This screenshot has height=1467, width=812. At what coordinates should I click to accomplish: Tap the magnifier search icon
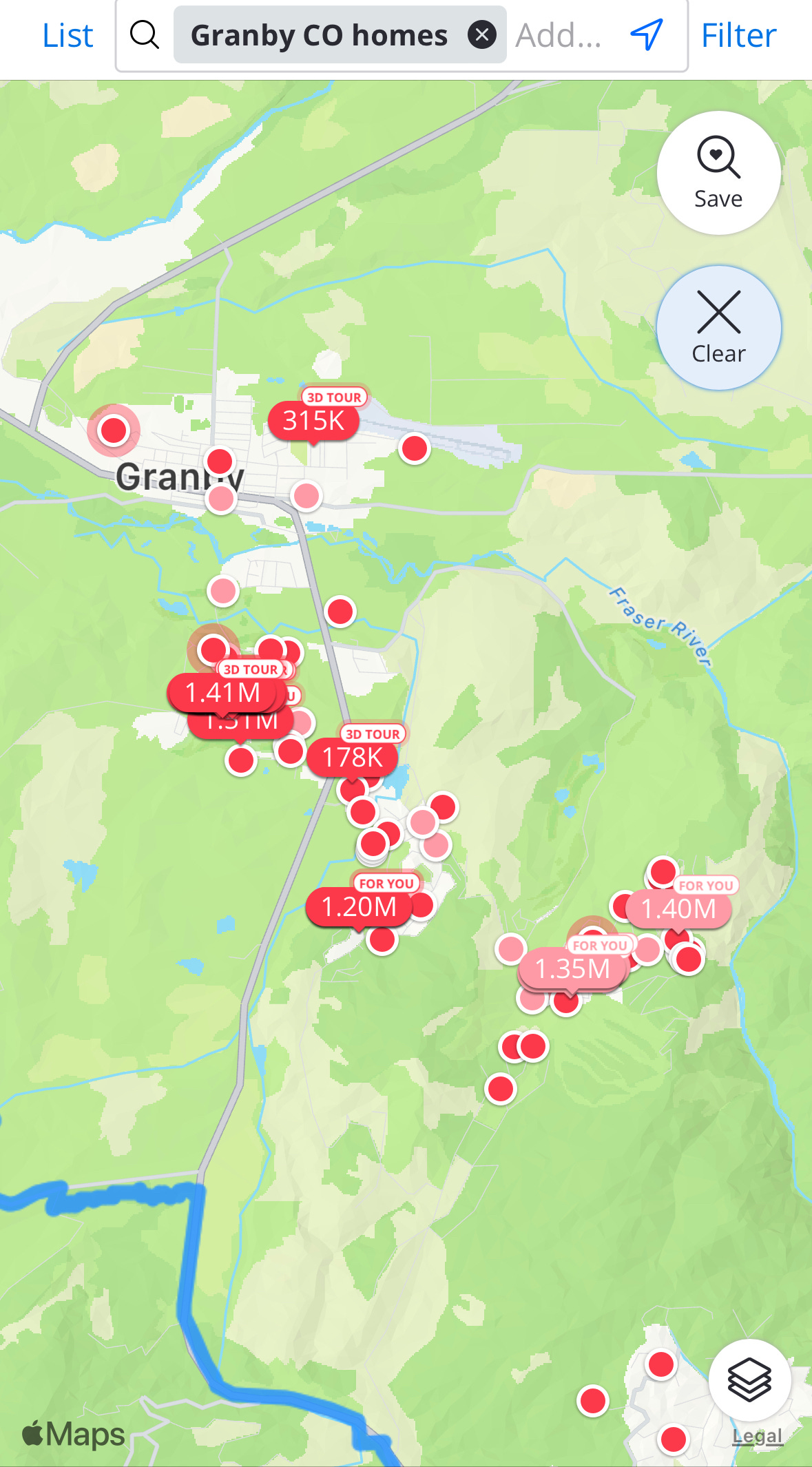(145, 34)
